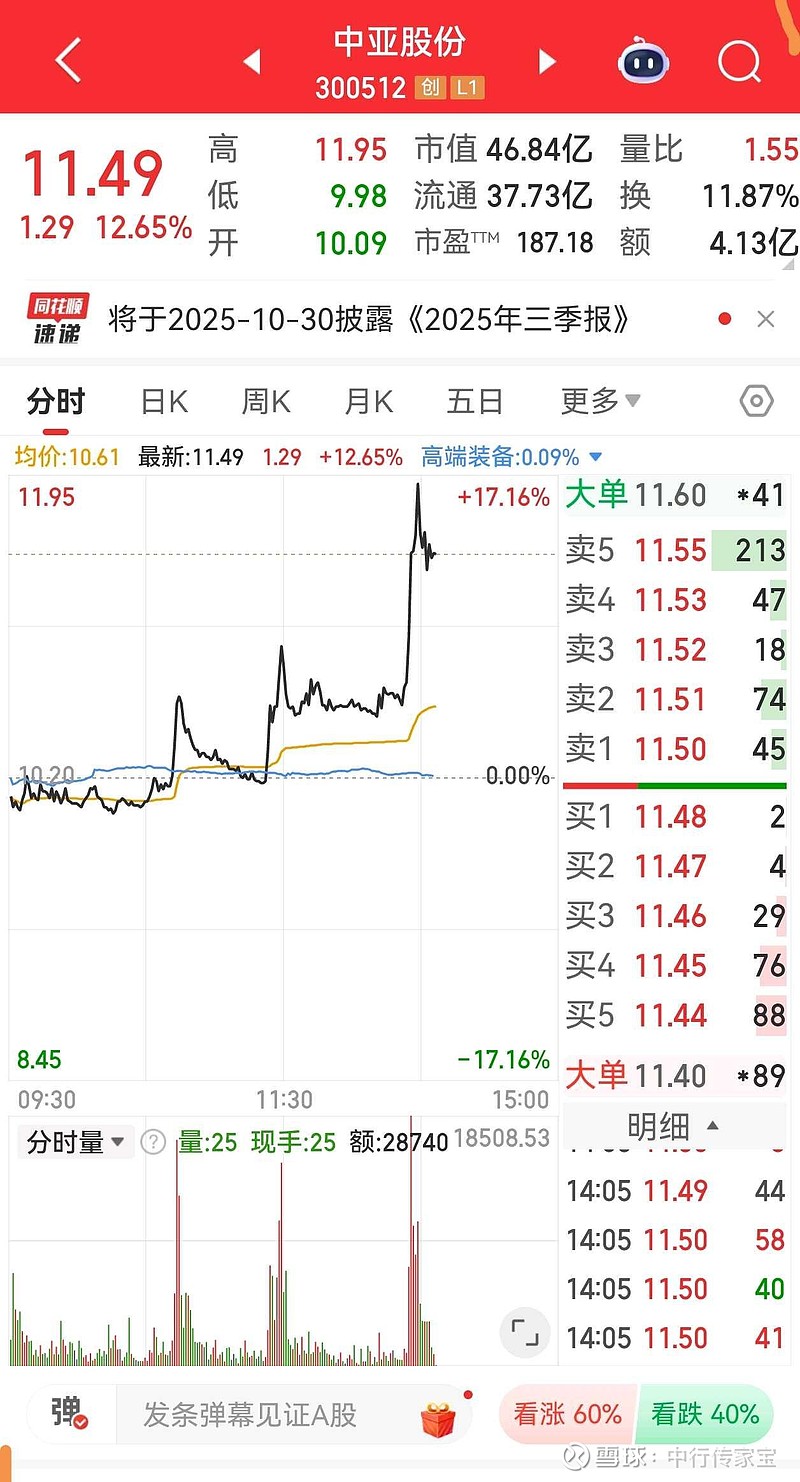Tap the next stock arrow beside the title
The width and height of the screenshot is (800, 1482).
click(547, 60)
